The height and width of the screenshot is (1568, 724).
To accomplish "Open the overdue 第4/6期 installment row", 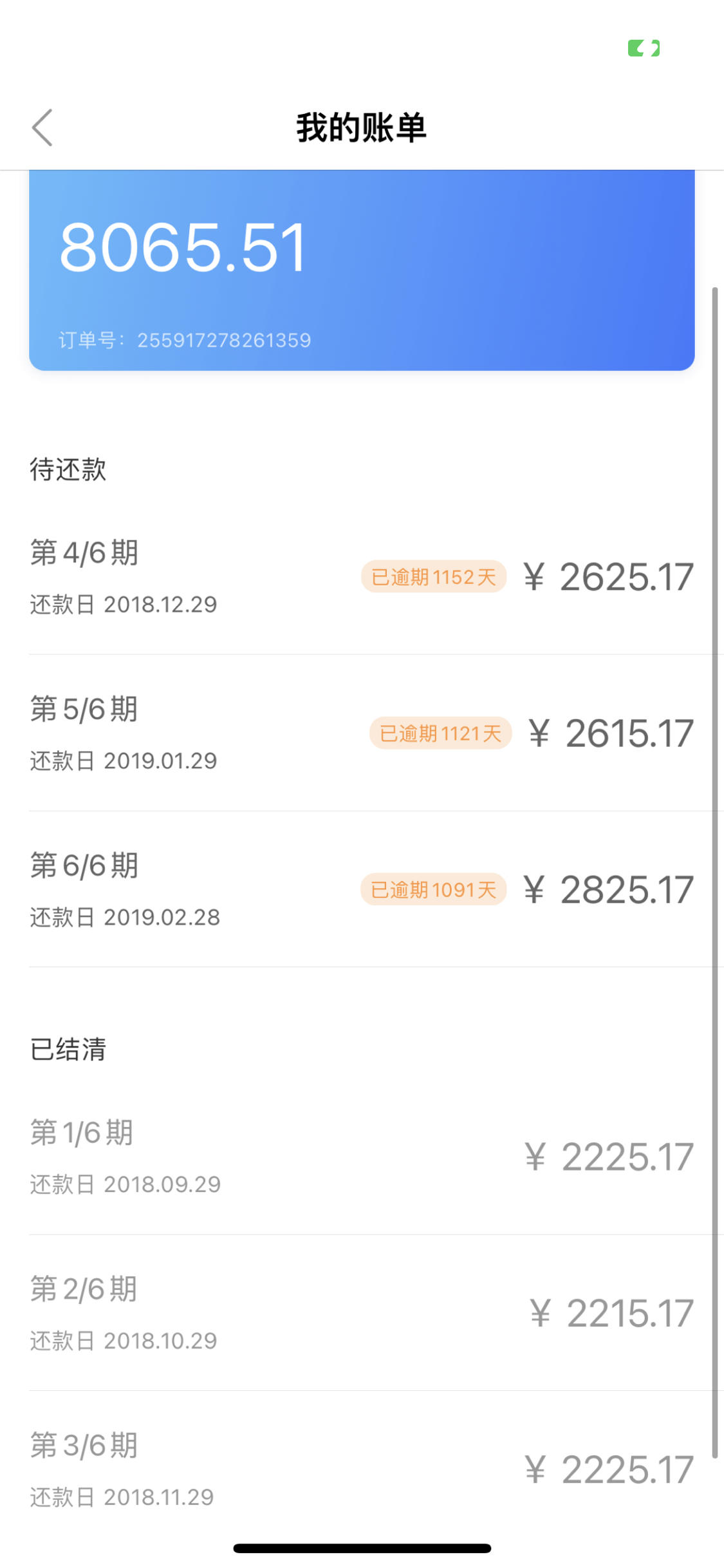I will (x=362, y=576).
